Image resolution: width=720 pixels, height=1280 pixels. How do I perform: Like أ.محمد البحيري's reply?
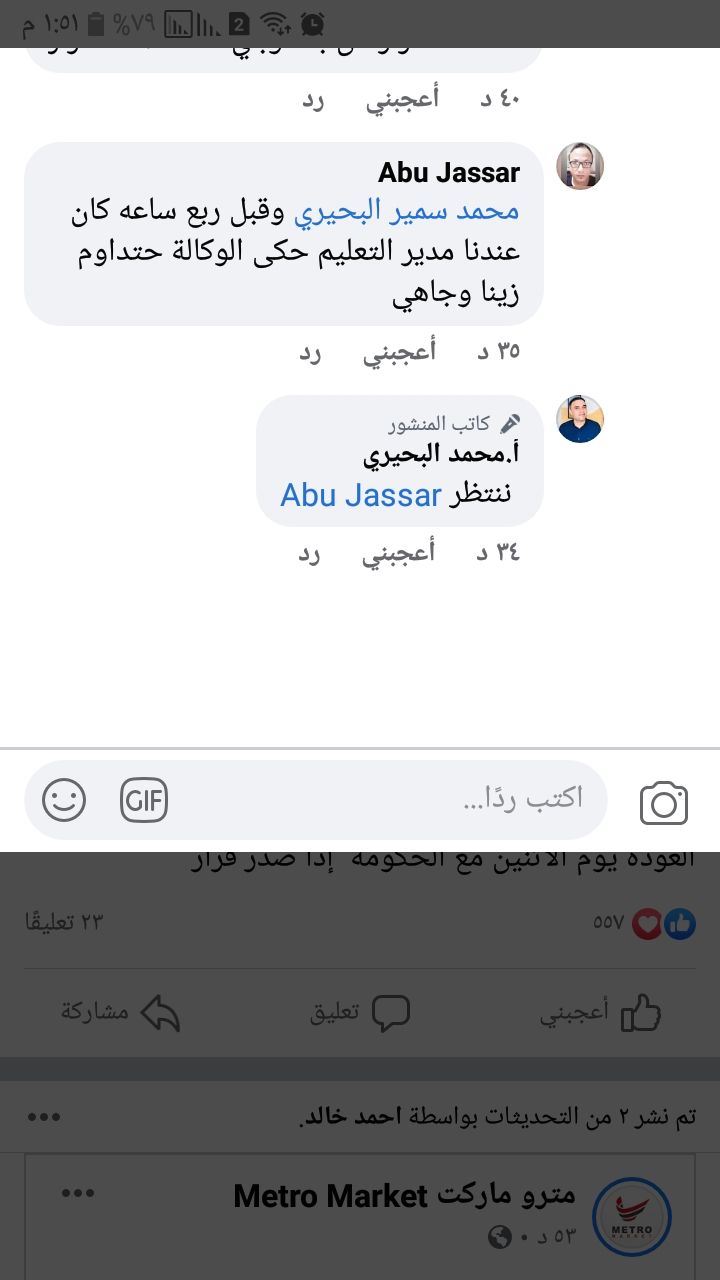click(x=399, y=553)
